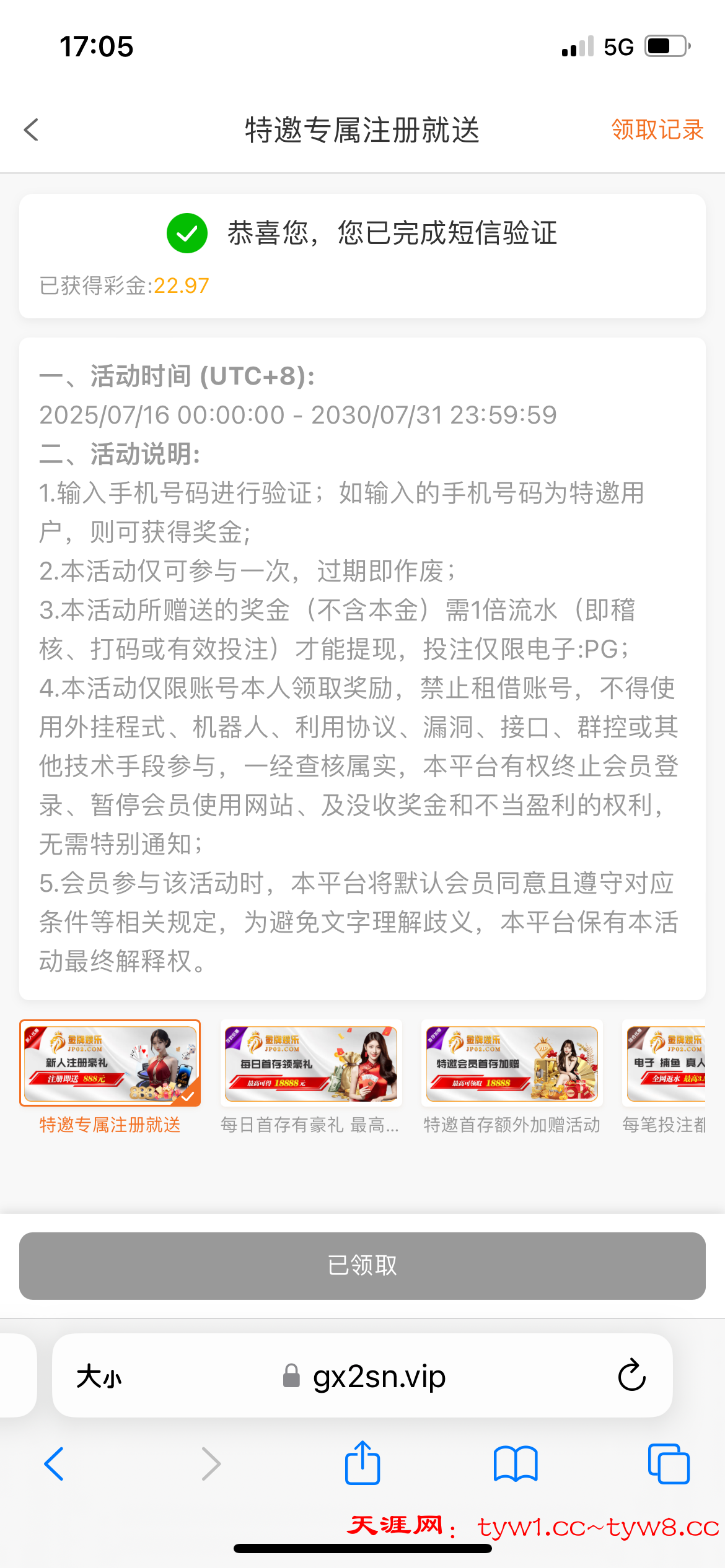Tap the grey 已领取 button
The height and width of the screenshot is (1568, 725).
(x=362, y=1265)
